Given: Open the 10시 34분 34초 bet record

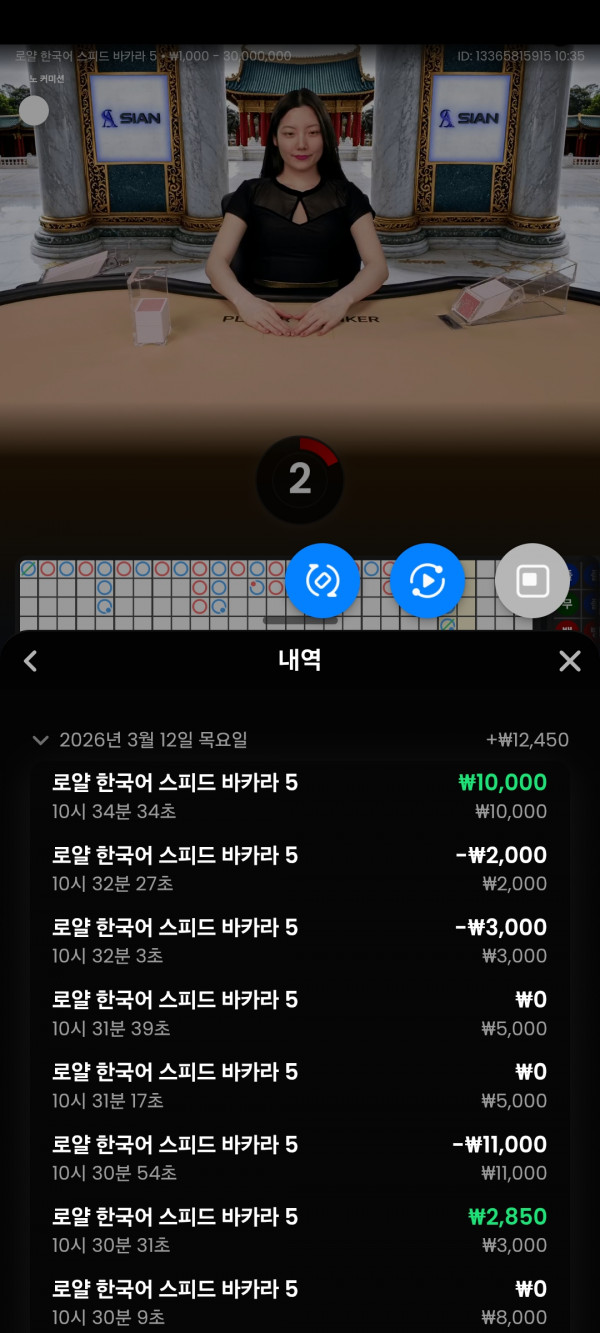Looking at the screenshot, I should coord(299,796).
